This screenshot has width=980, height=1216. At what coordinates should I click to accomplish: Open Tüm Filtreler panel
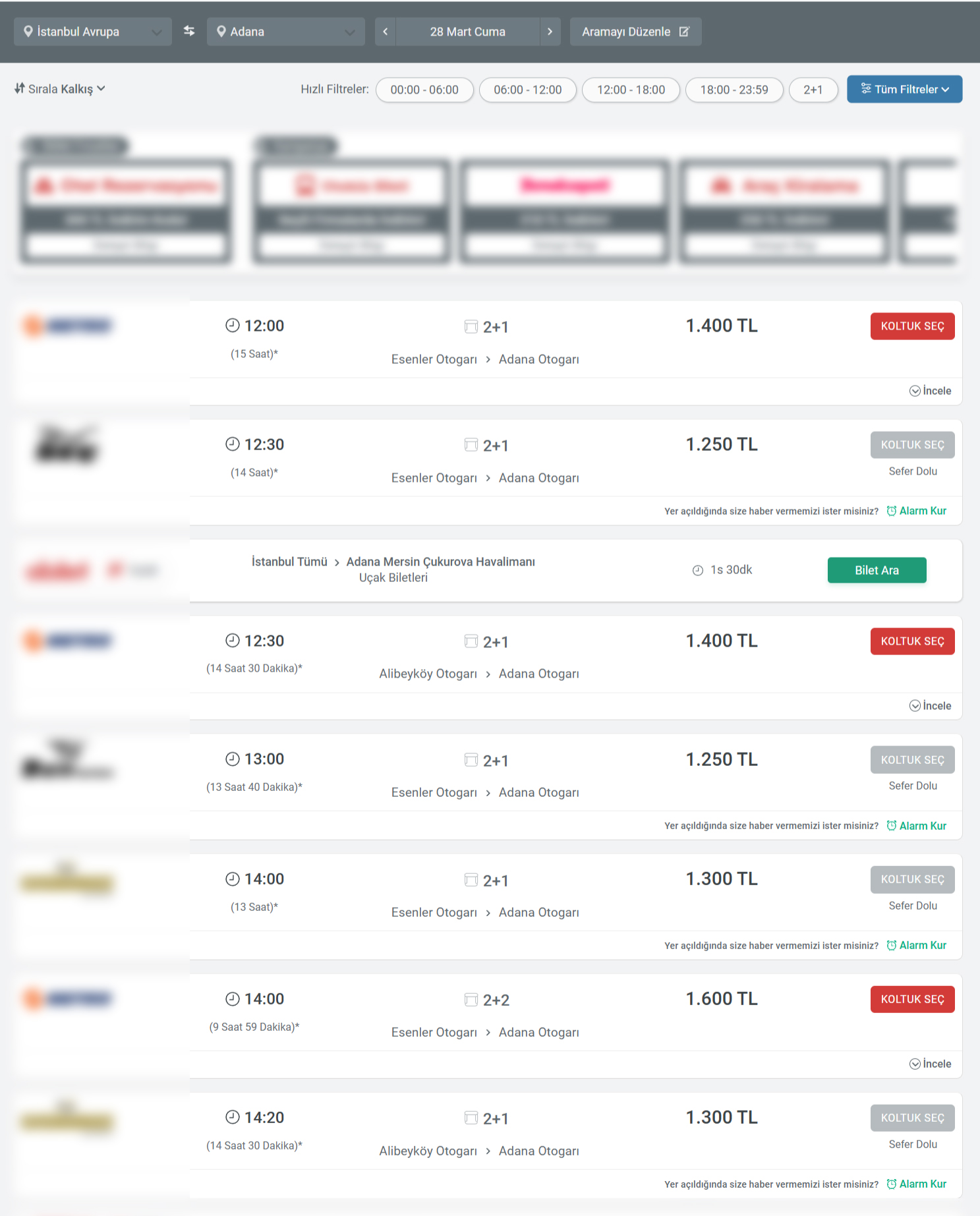pyautogui.click(x=904, y=90)
